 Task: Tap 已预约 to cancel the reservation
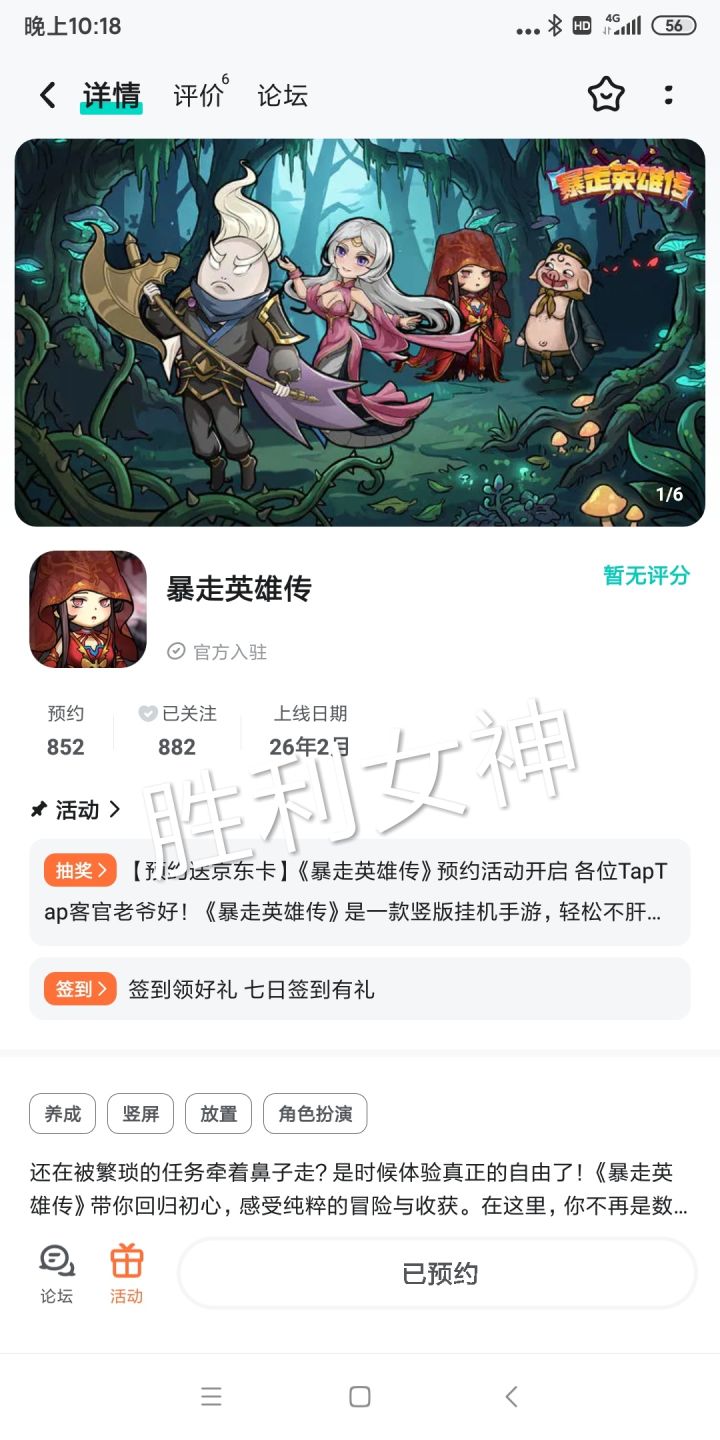[x=437, y=1271]
